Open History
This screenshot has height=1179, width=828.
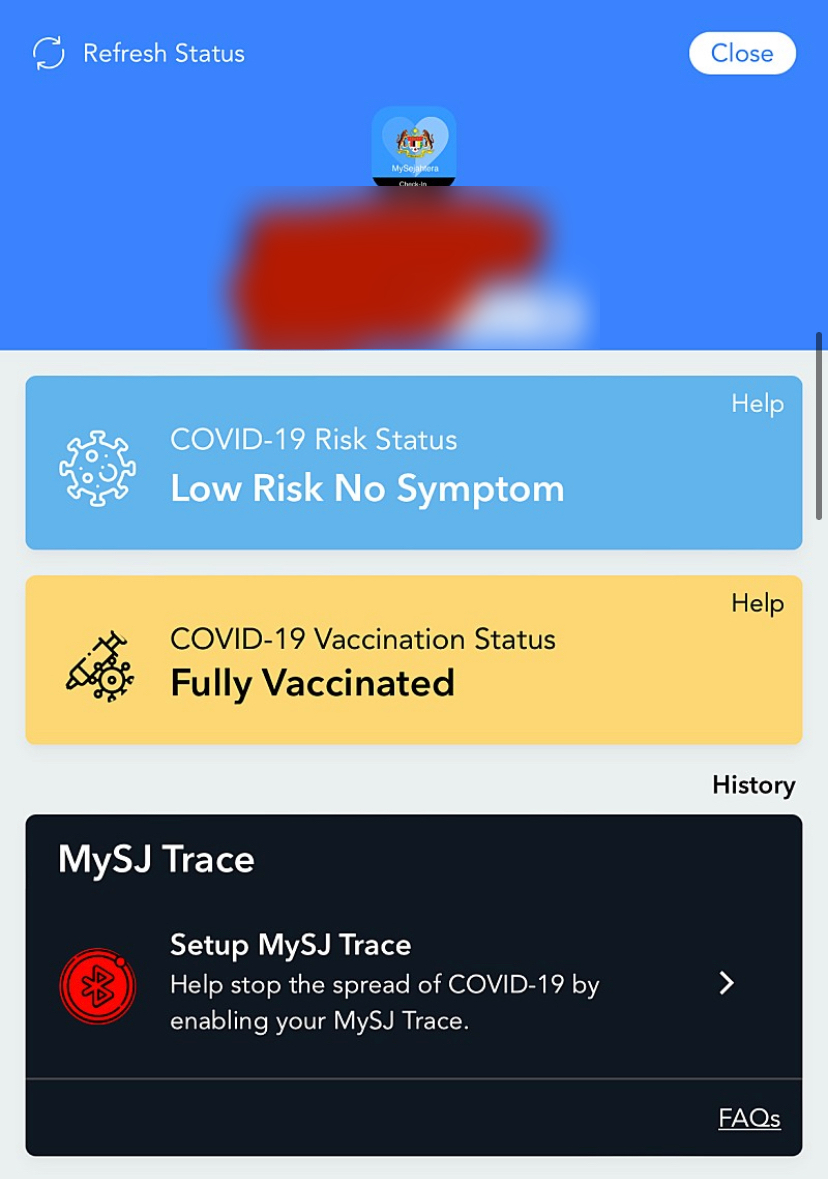(x=753, y=785)
